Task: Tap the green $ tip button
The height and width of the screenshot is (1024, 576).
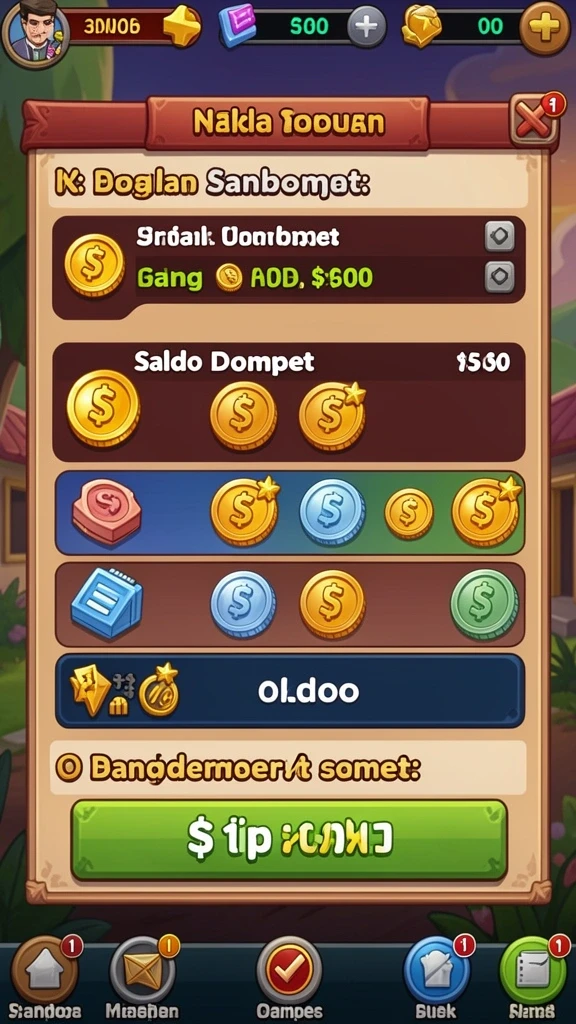Action: pos(289,840)
